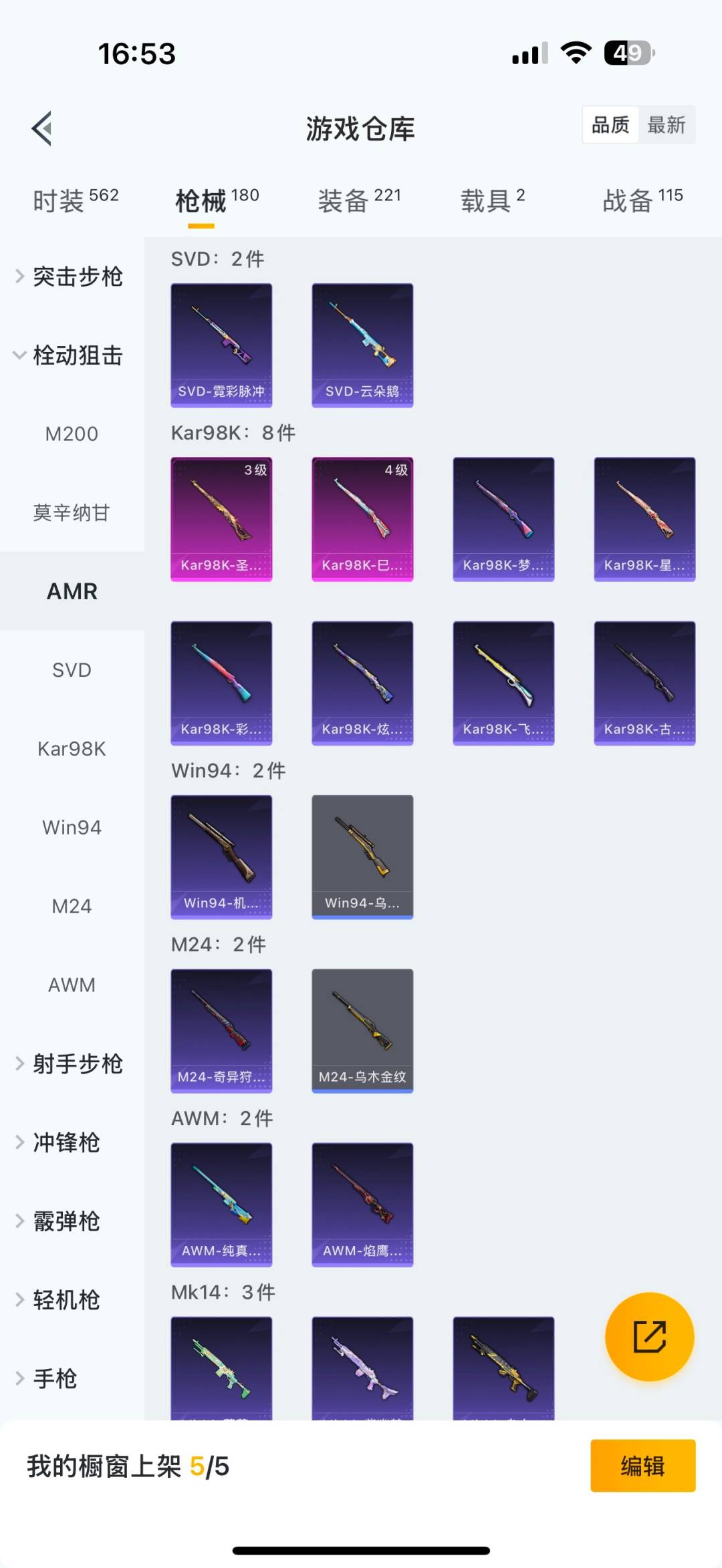Open the SVD-云朵鹅 skin
Image resolution: width=722 pixels, height=1568 pixels.
[362, 345]
